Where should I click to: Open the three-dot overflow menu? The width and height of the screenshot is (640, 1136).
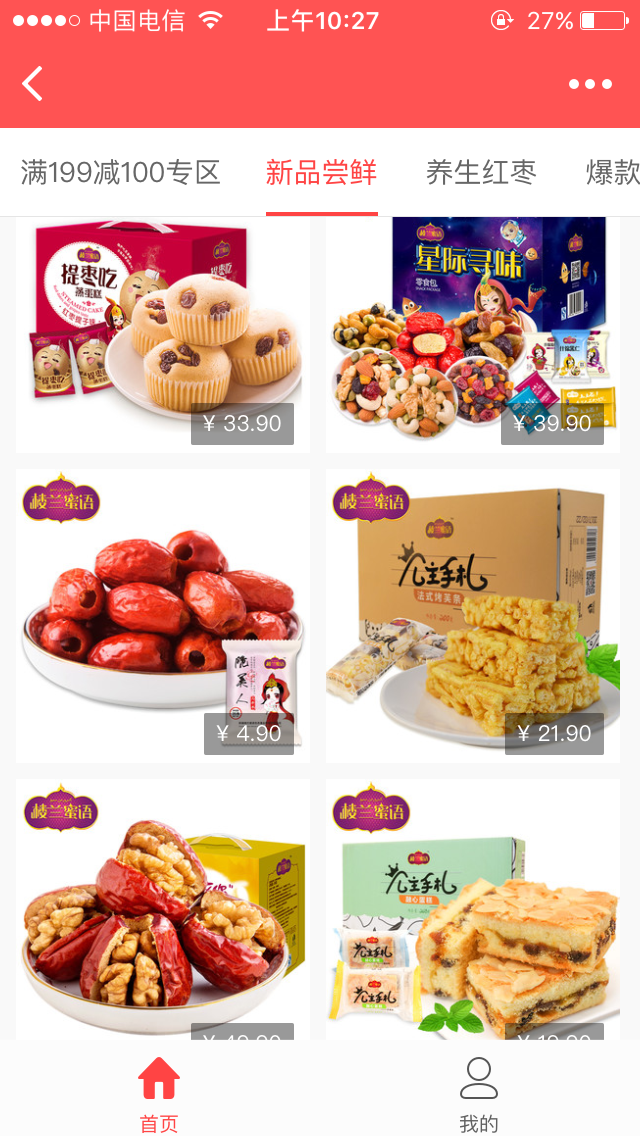[590, 84]
